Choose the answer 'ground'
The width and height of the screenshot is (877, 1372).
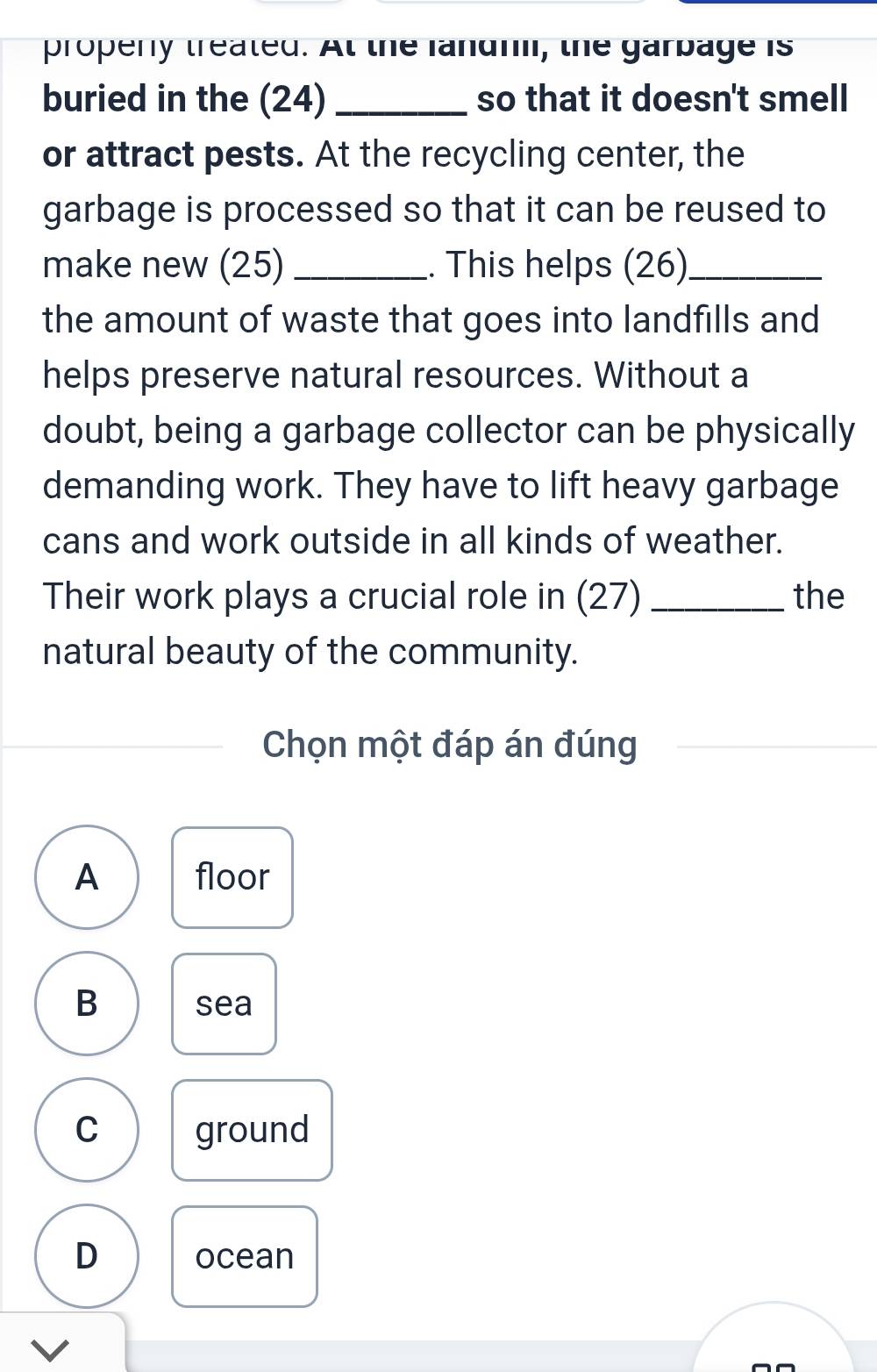[253, 1130]
